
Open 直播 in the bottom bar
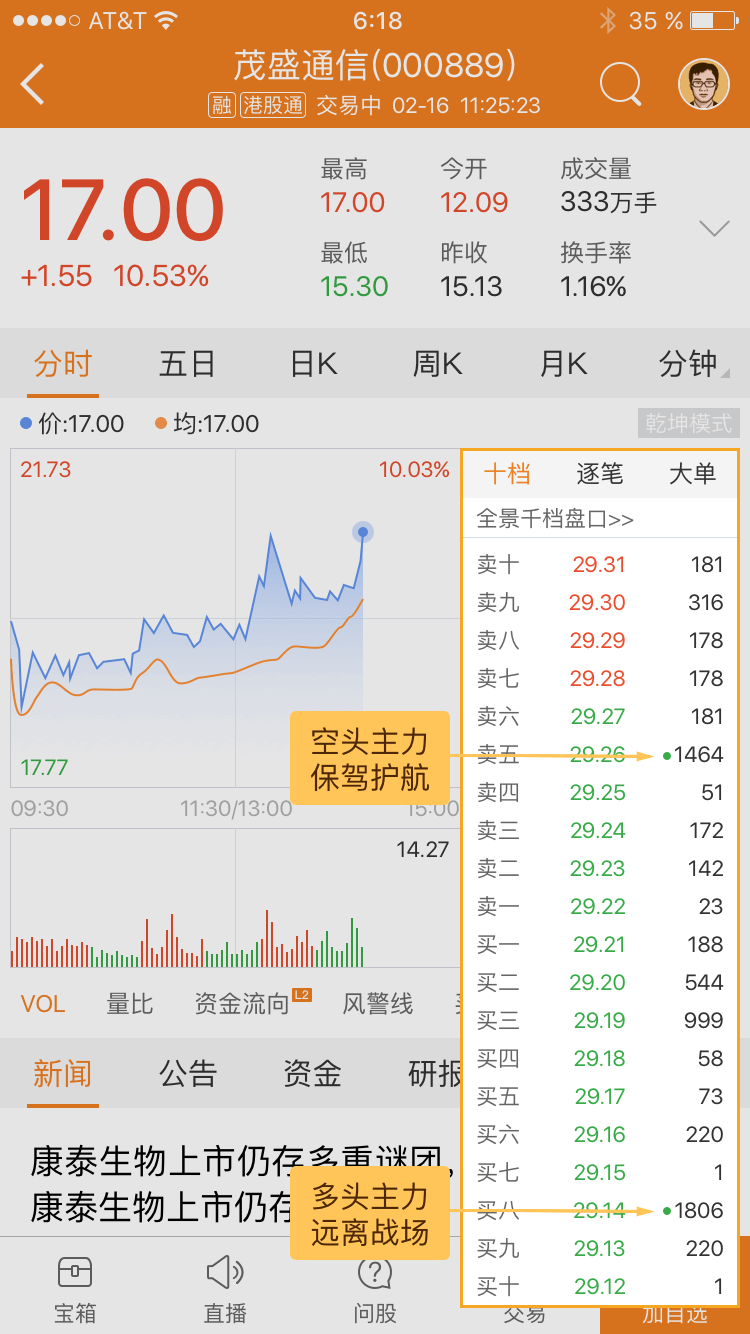pyautogui.click(x=225, y=1290)
